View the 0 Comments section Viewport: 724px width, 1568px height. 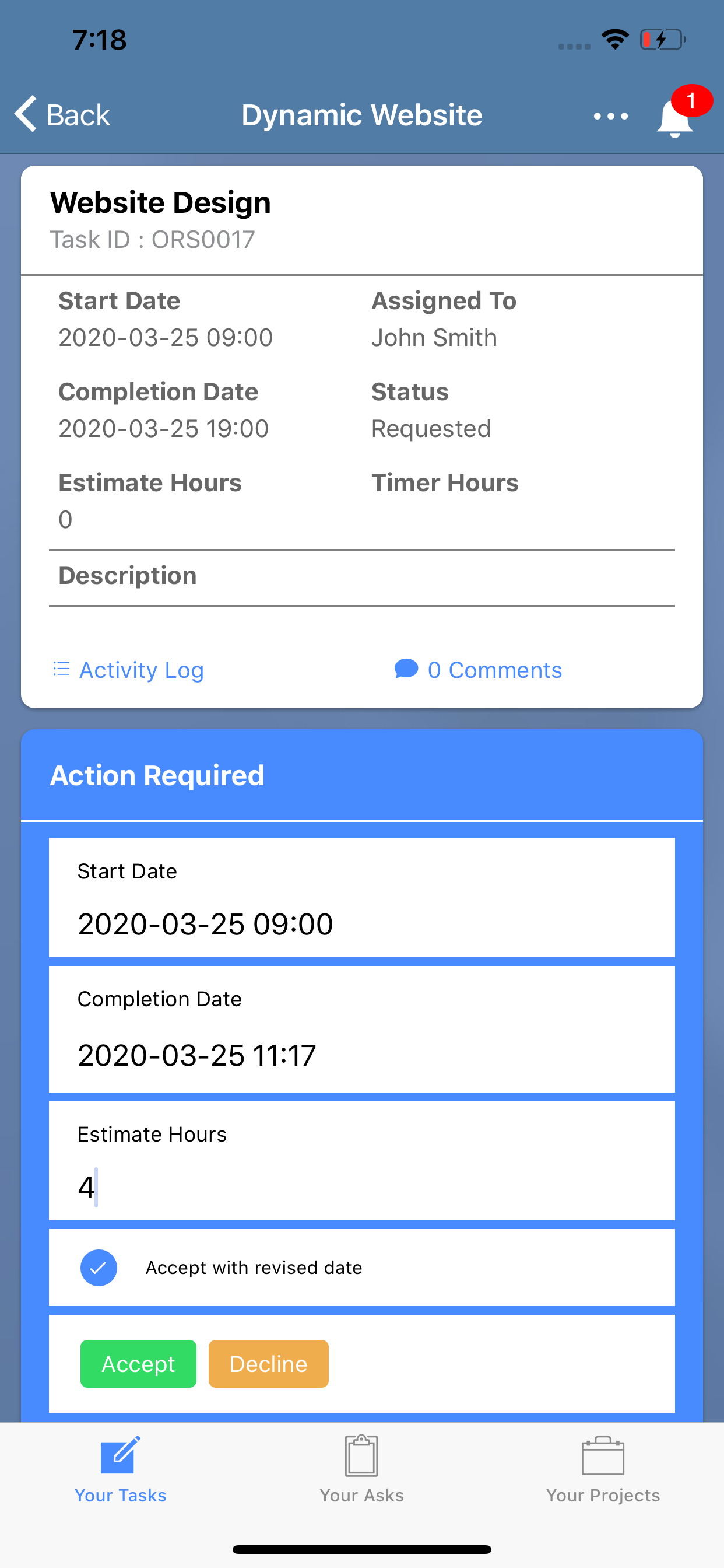495,669
